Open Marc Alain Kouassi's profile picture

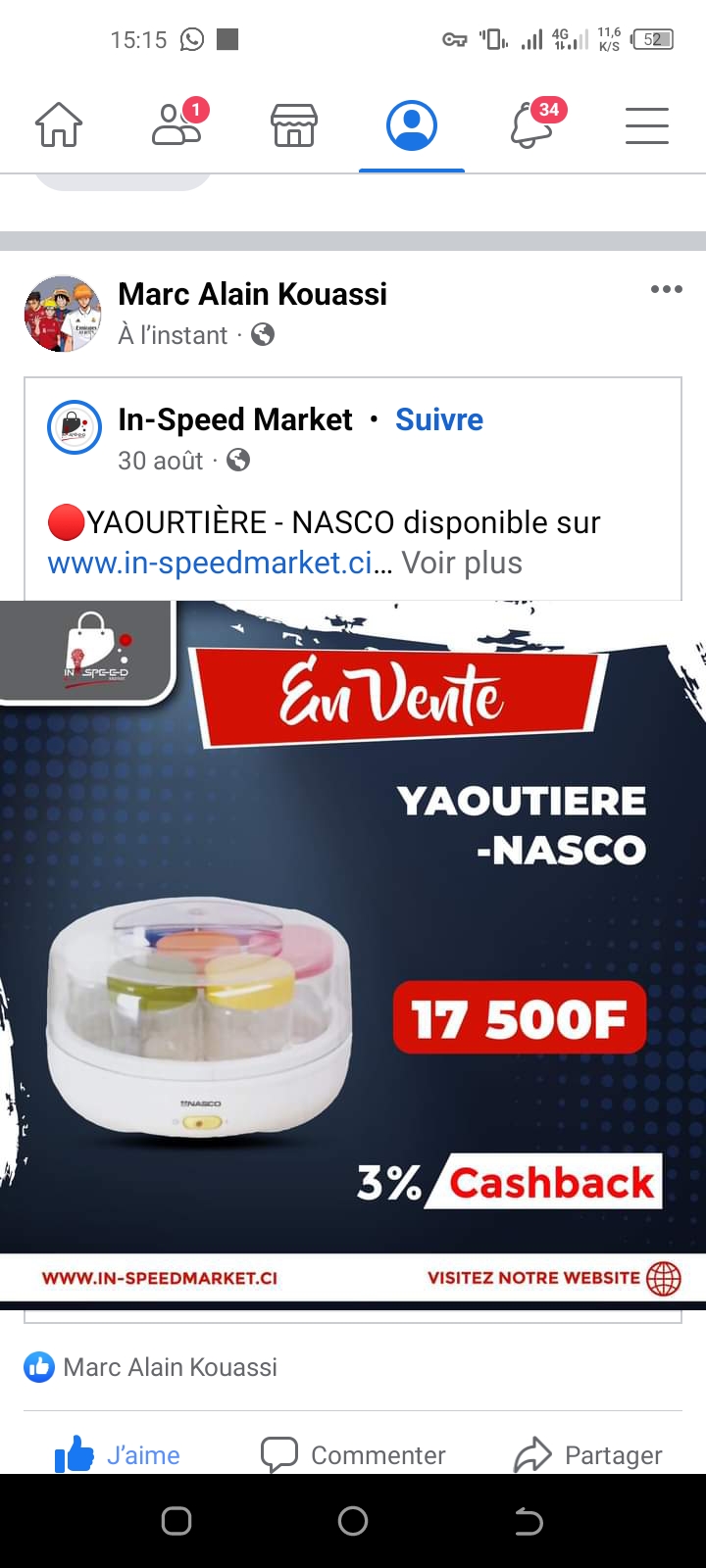(x=63, y=314)
